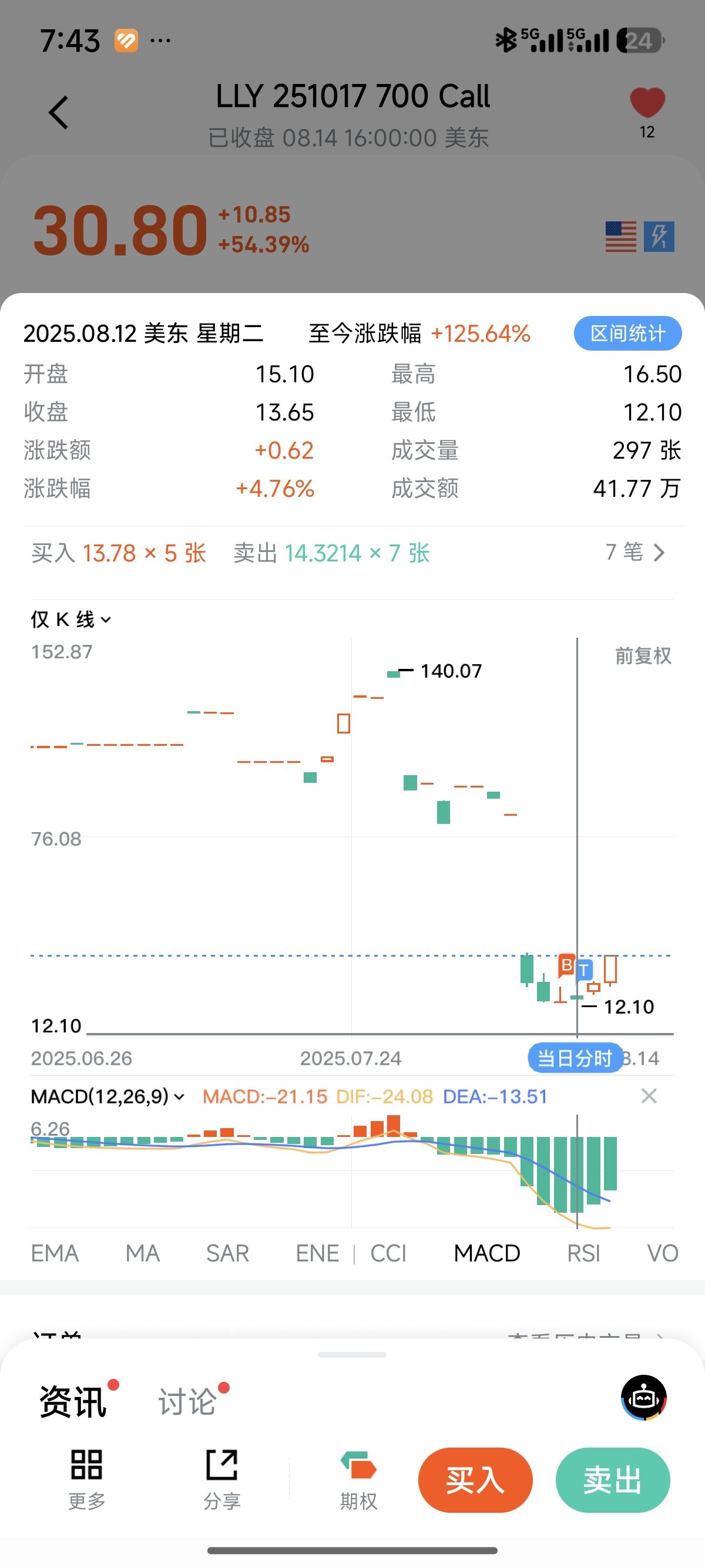The image size is (705, 1568).
Task: Switch to the SAR indicator
Action: 228,1253
